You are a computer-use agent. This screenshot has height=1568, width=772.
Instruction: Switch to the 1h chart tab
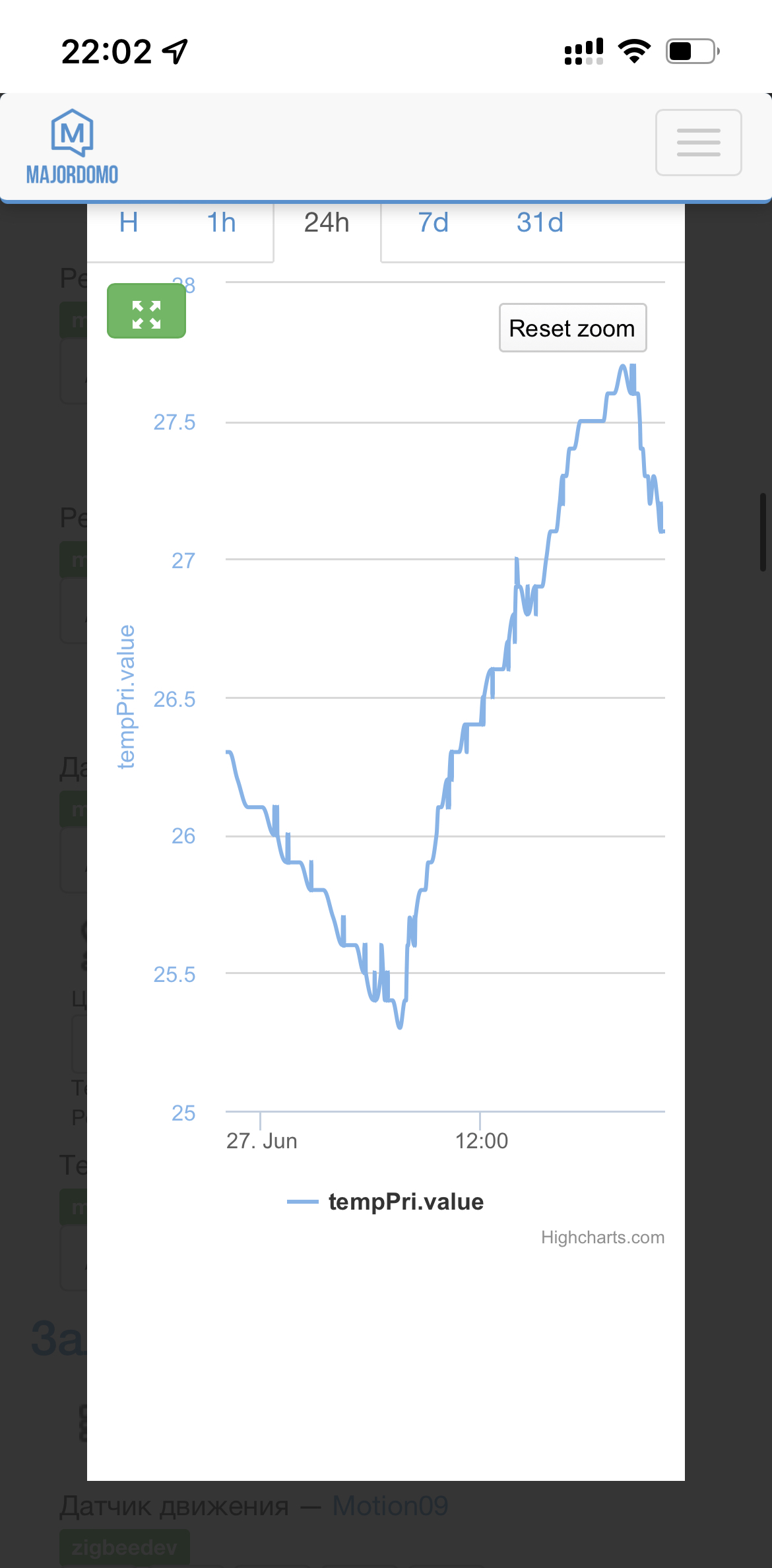(x=221, y=223)
